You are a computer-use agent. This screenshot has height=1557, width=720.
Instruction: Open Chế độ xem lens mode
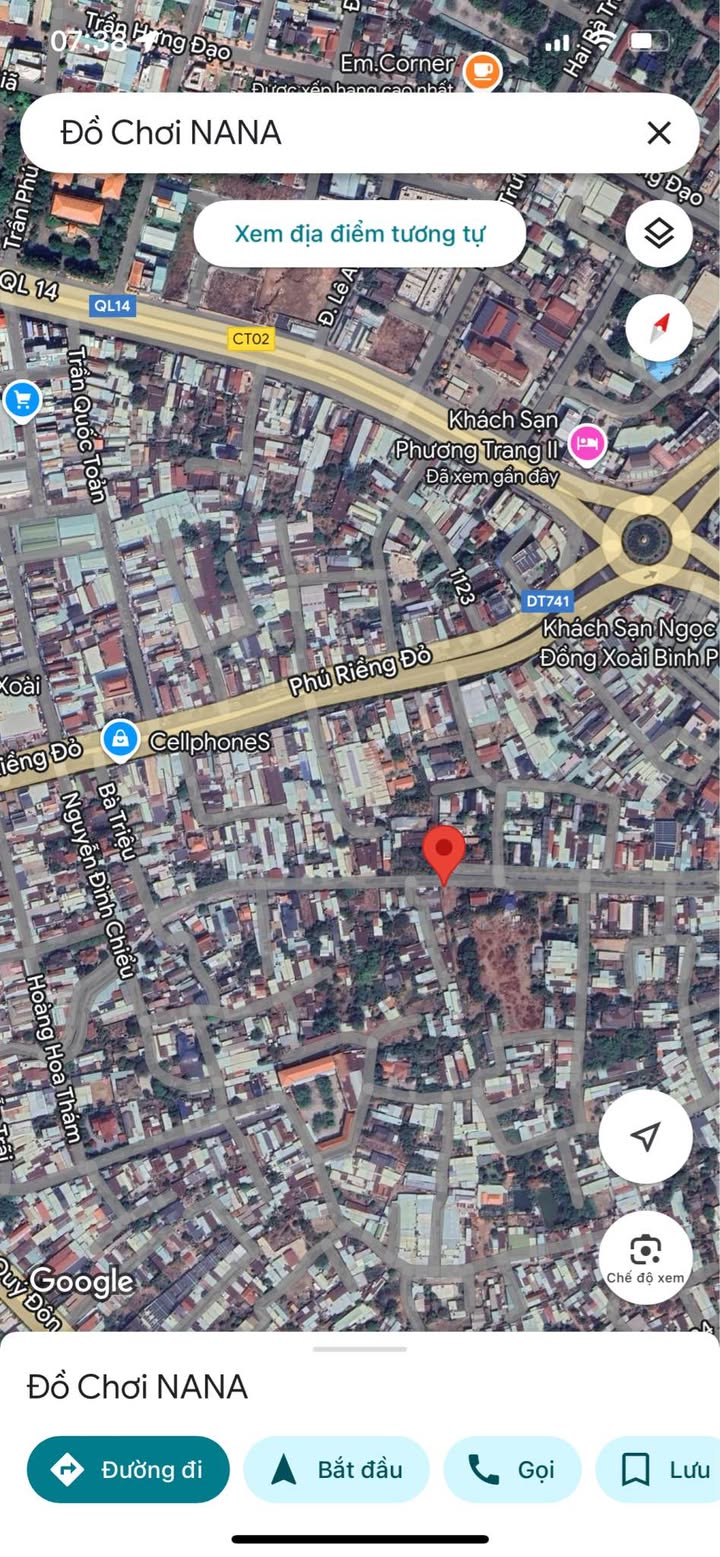click(646, 1257)
